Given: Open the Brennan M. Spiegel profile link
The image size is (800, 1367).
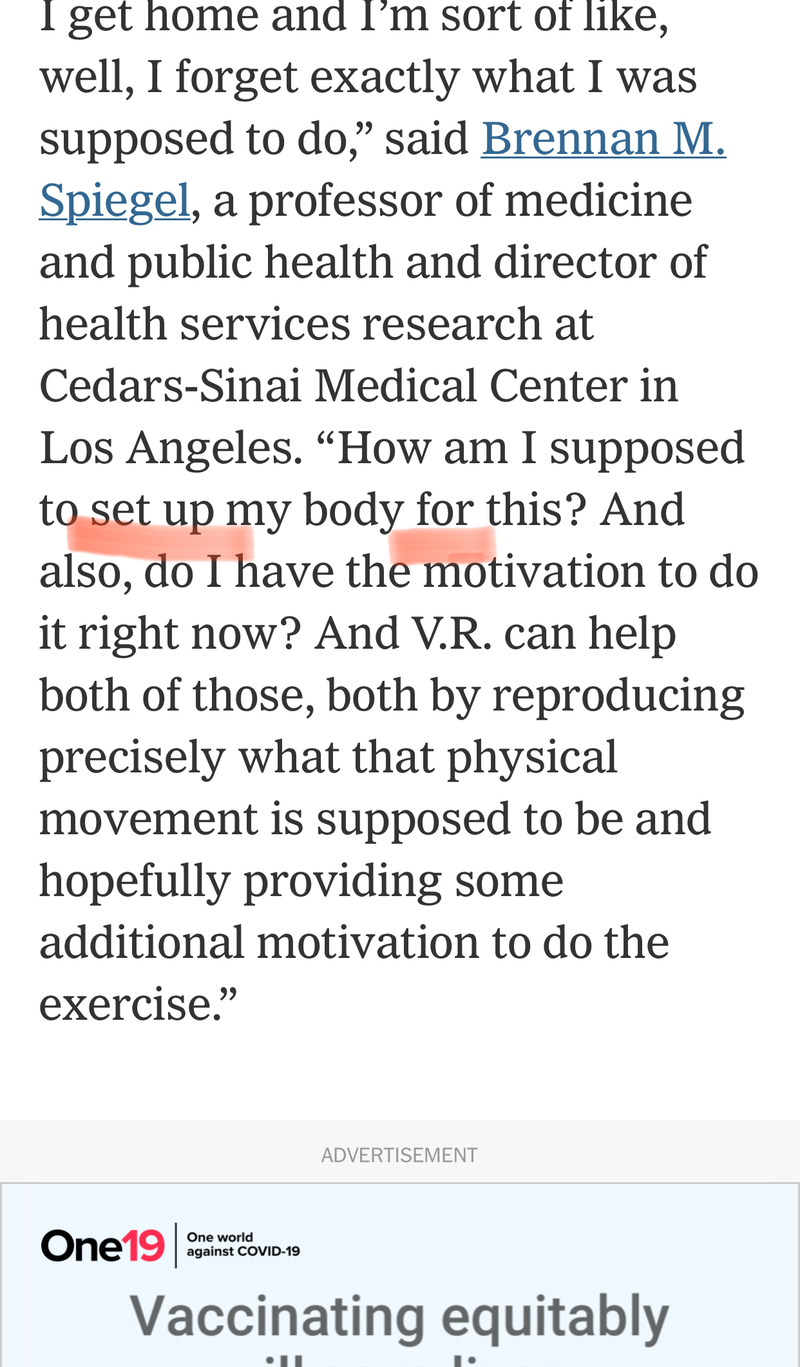Looking at the screenshot, I should coord(603,140).
